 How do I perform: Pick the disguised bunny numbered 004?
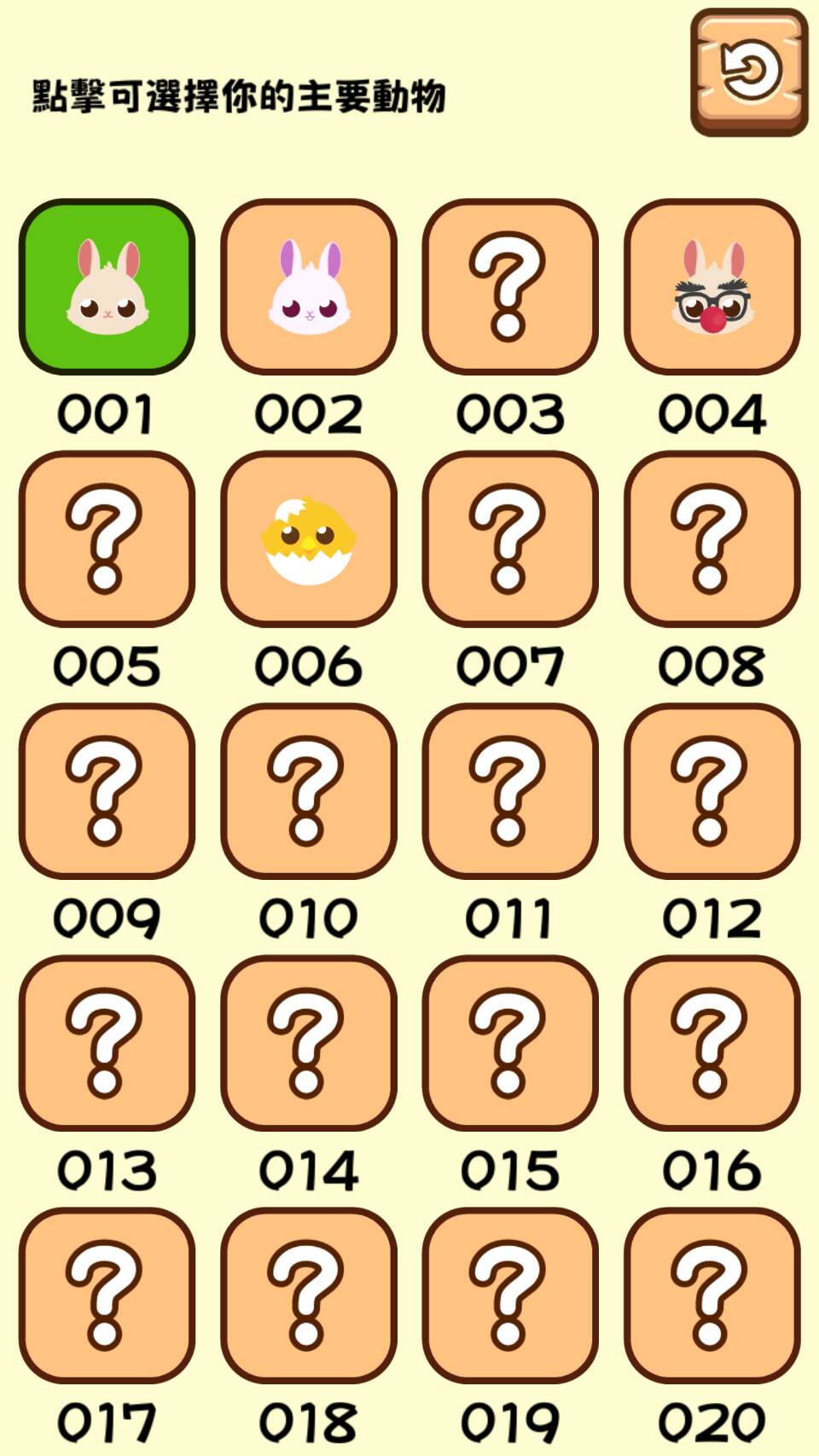coord(712,287)
